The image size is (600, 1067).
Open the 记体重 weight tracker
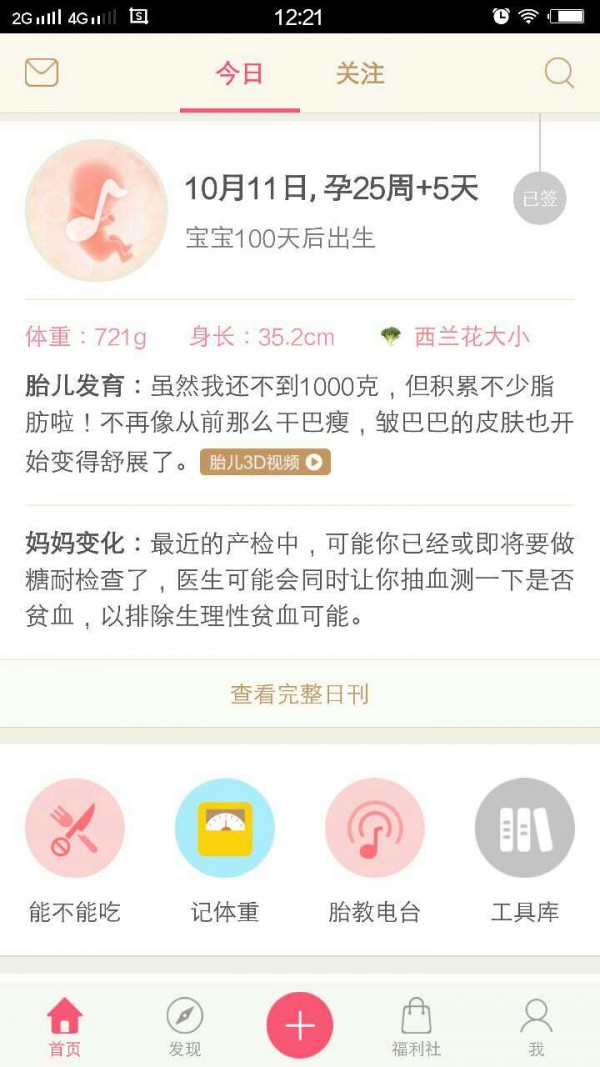click(x=225, y=828)
